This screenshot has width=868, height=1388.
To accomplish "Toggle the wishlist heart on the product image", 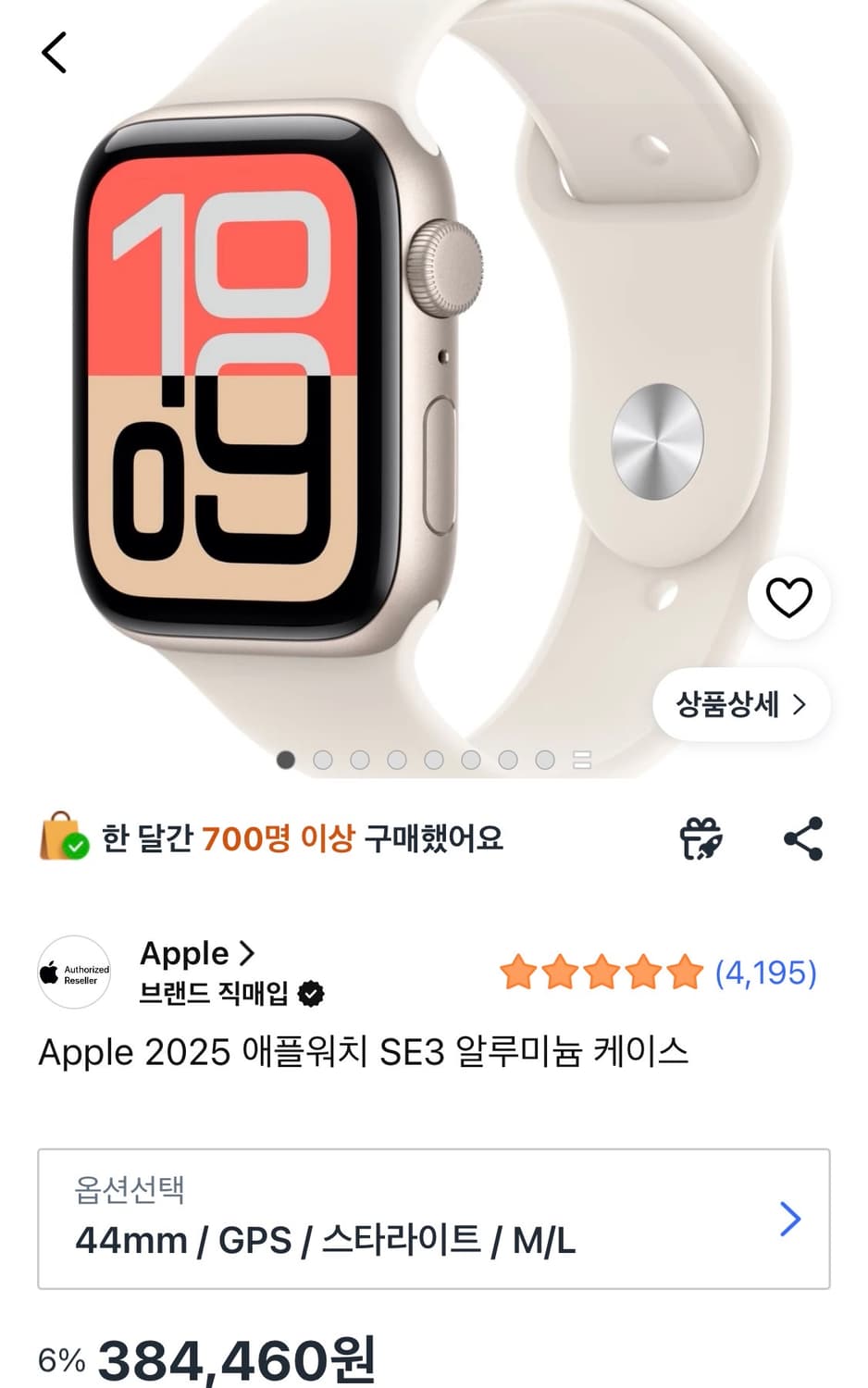I will click(x=787, y=598).
